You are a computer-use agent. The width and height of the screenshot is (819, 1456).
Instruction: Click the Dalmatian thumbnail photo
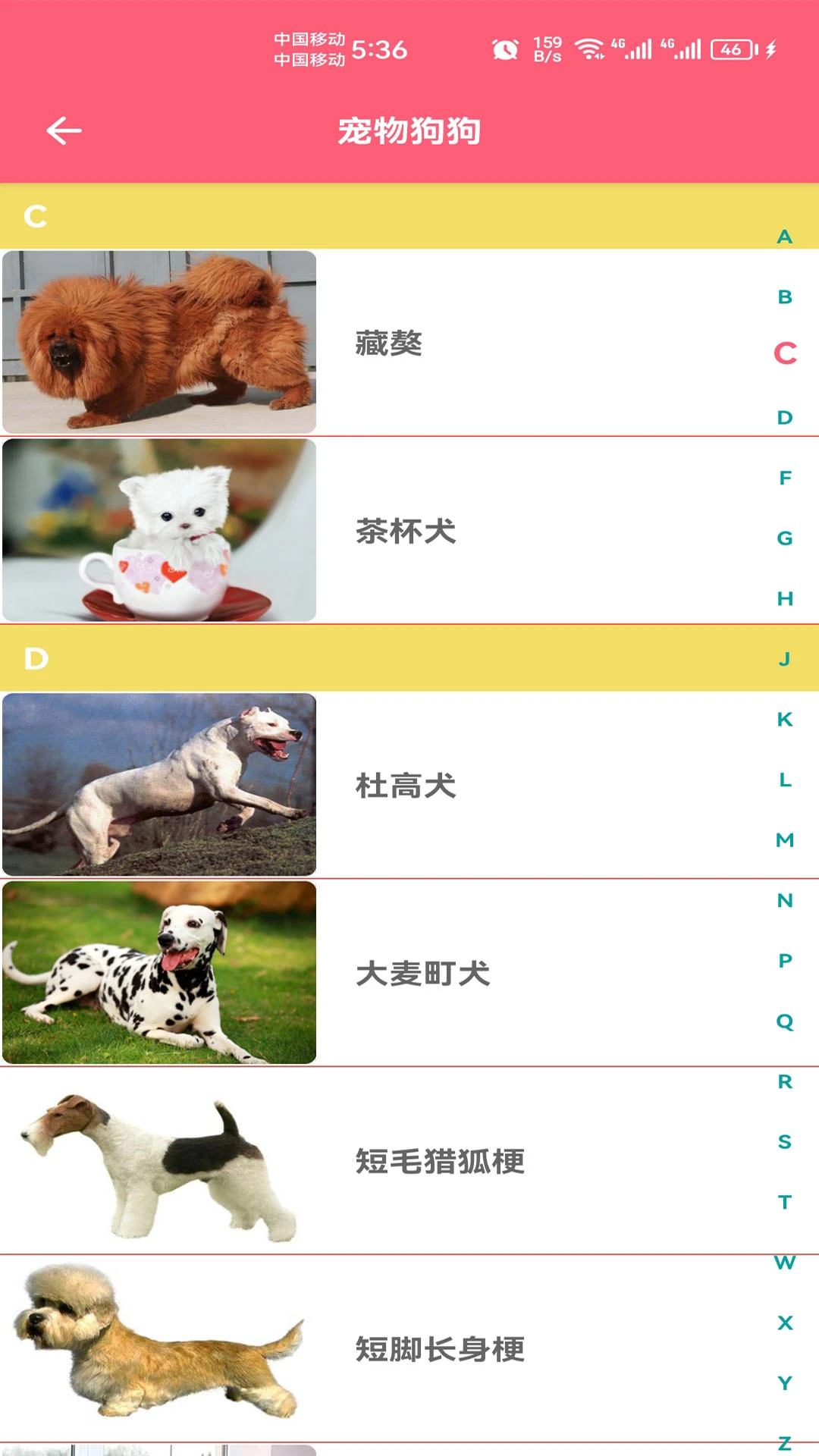[161, 974]
